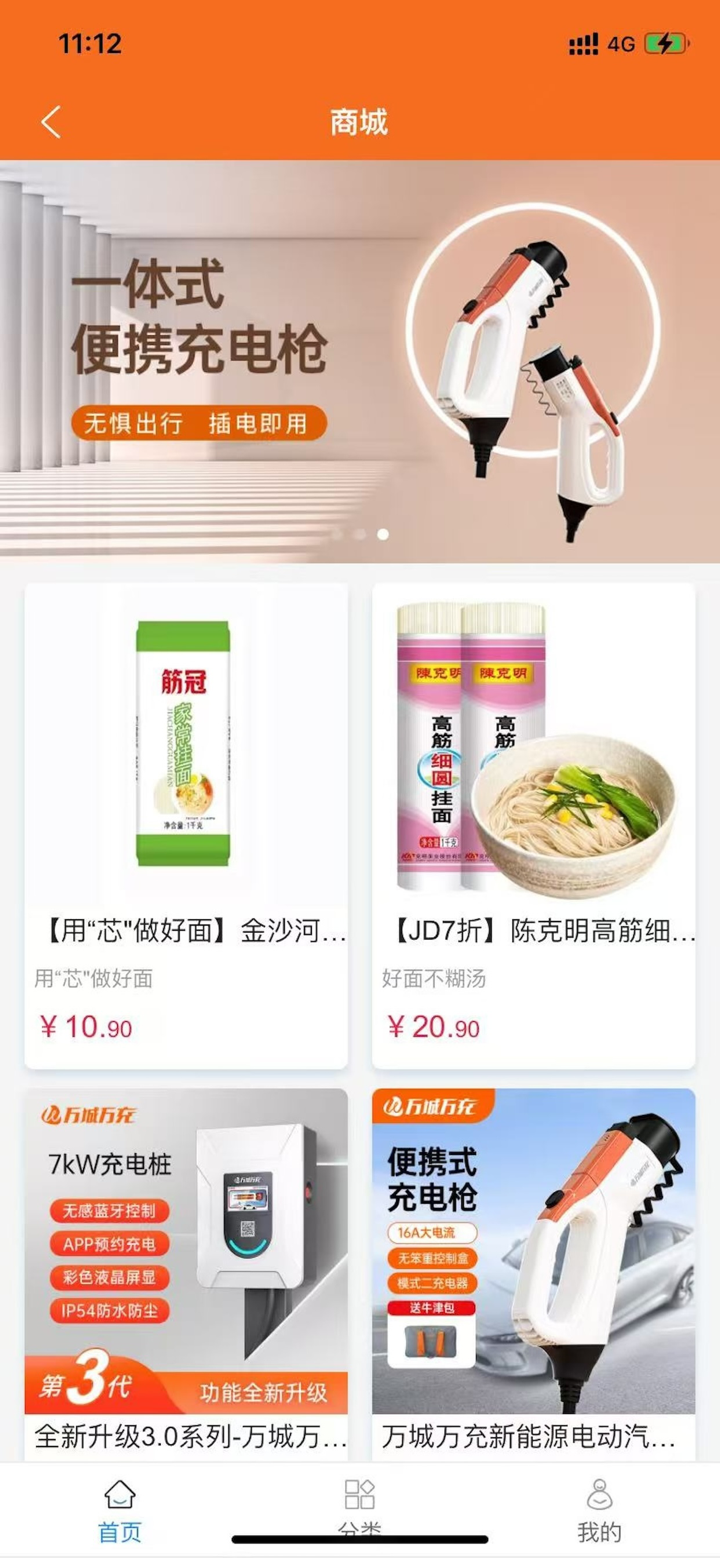Tap the 我的 profile icon
Image resolution: width=720 pixels, height=1558 pixels.
pyautogui.click(x=600, y=1496)
